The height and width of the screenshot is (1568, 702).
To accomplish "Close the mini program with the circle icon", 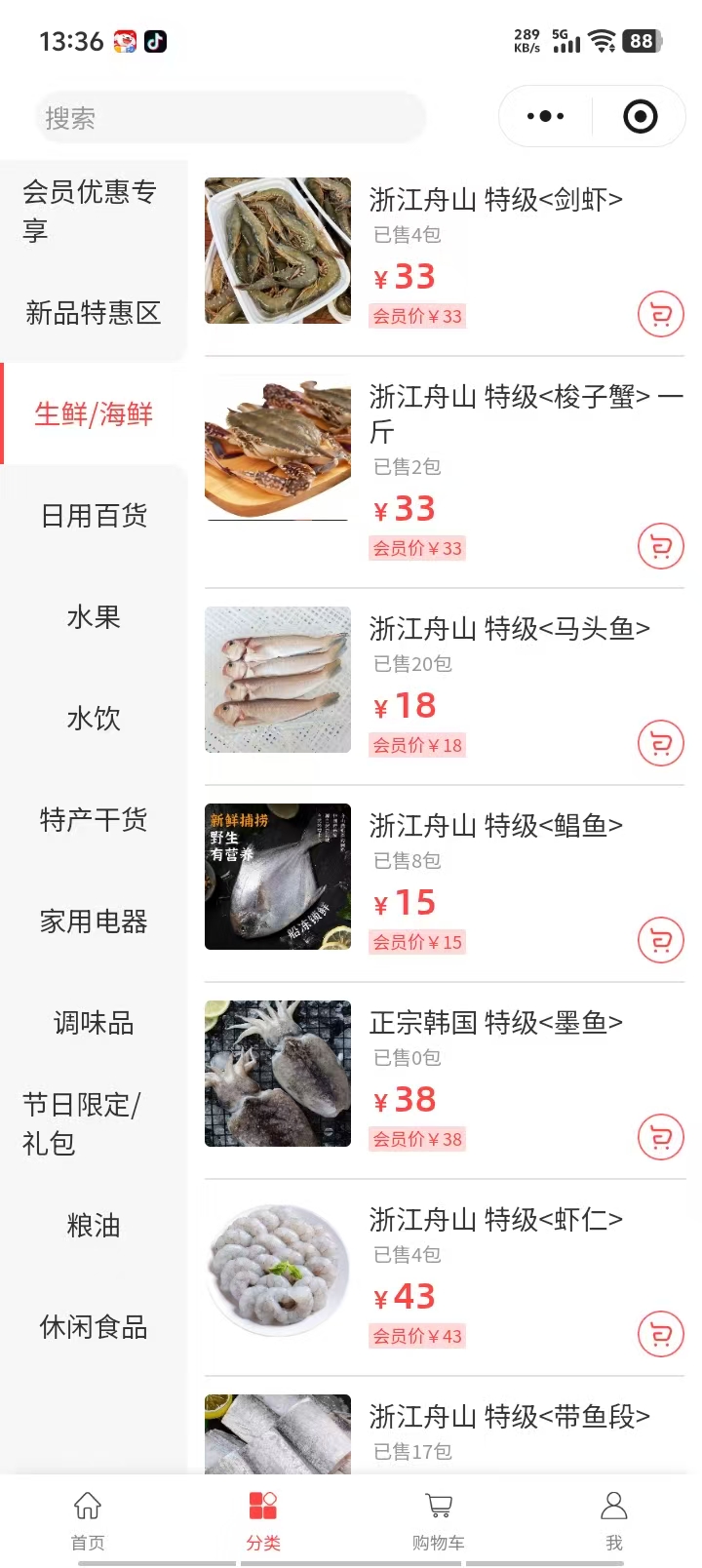I will point(640,117).
